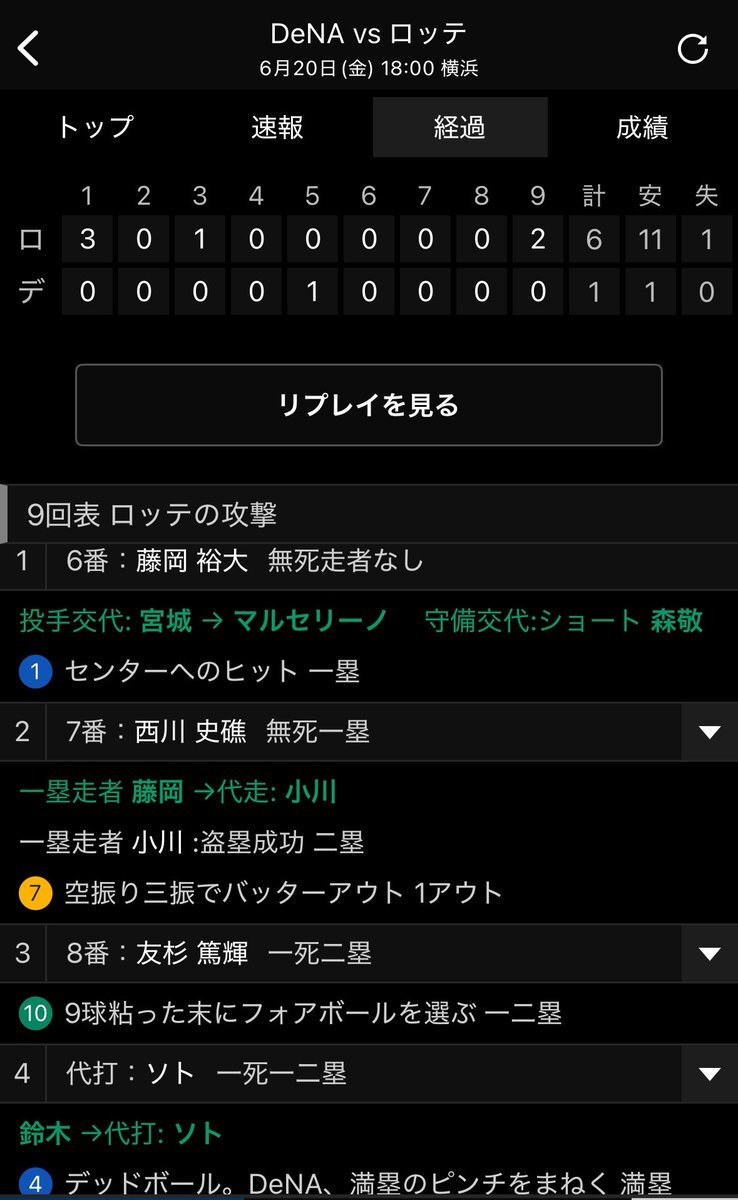
Task: Switch to the 速報 tab
Action: (x=277, y=127)
